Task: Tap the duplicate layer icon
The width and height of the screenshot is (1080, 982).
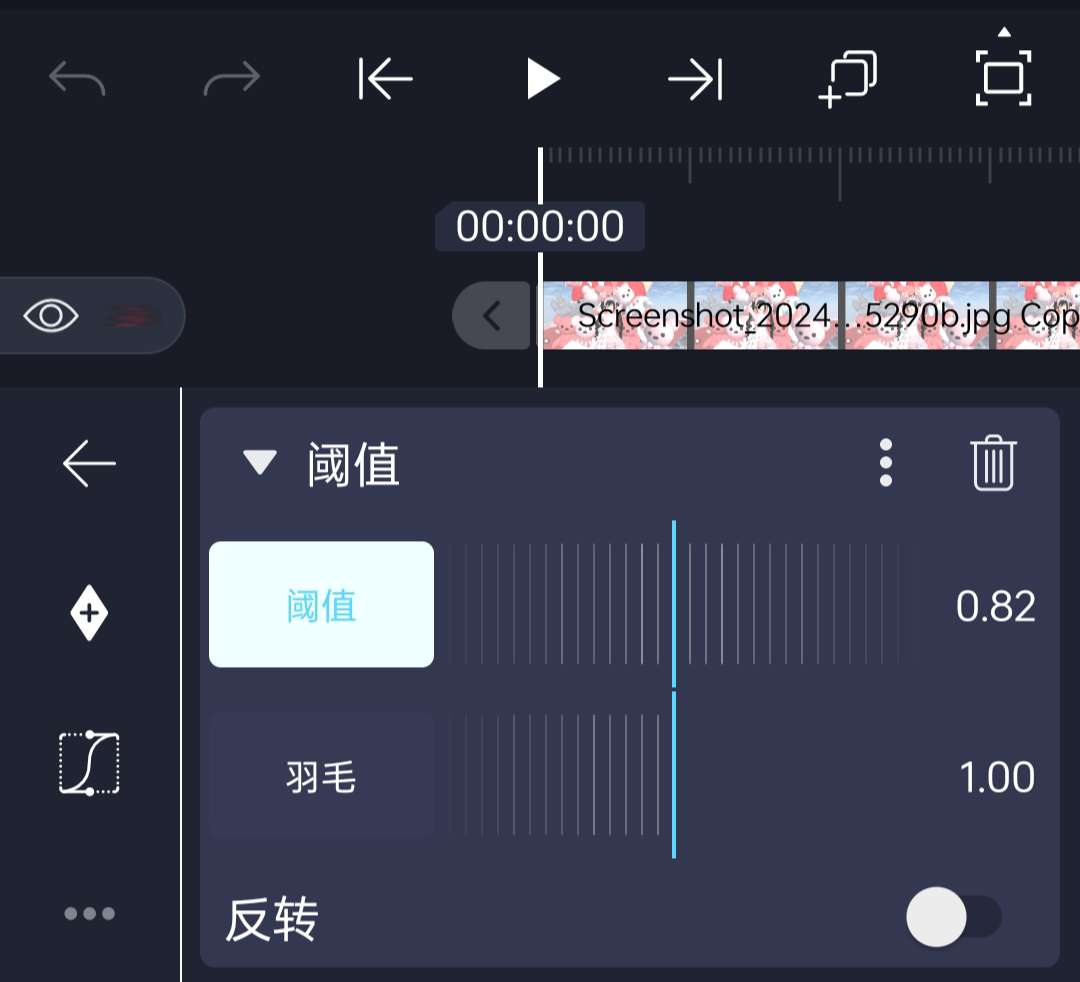Action: coord(848,78)
